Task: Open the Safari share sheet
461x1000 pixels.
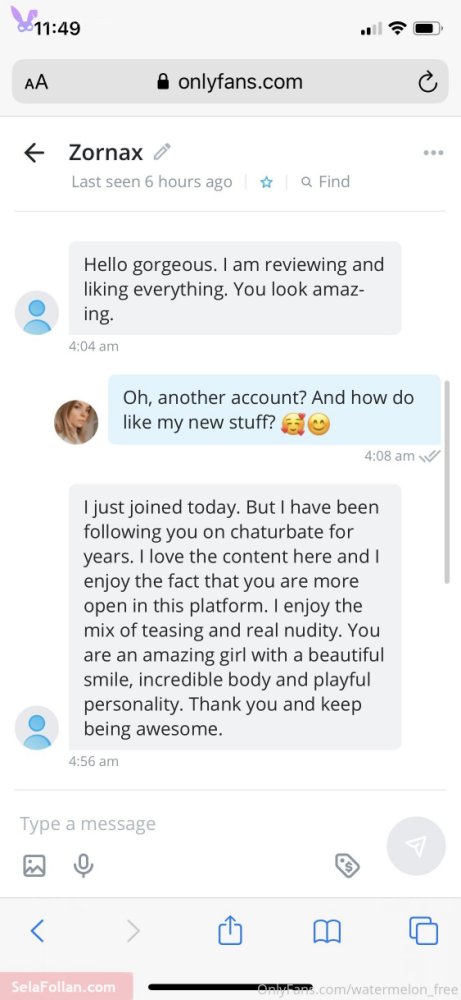Action: (230, 930)
